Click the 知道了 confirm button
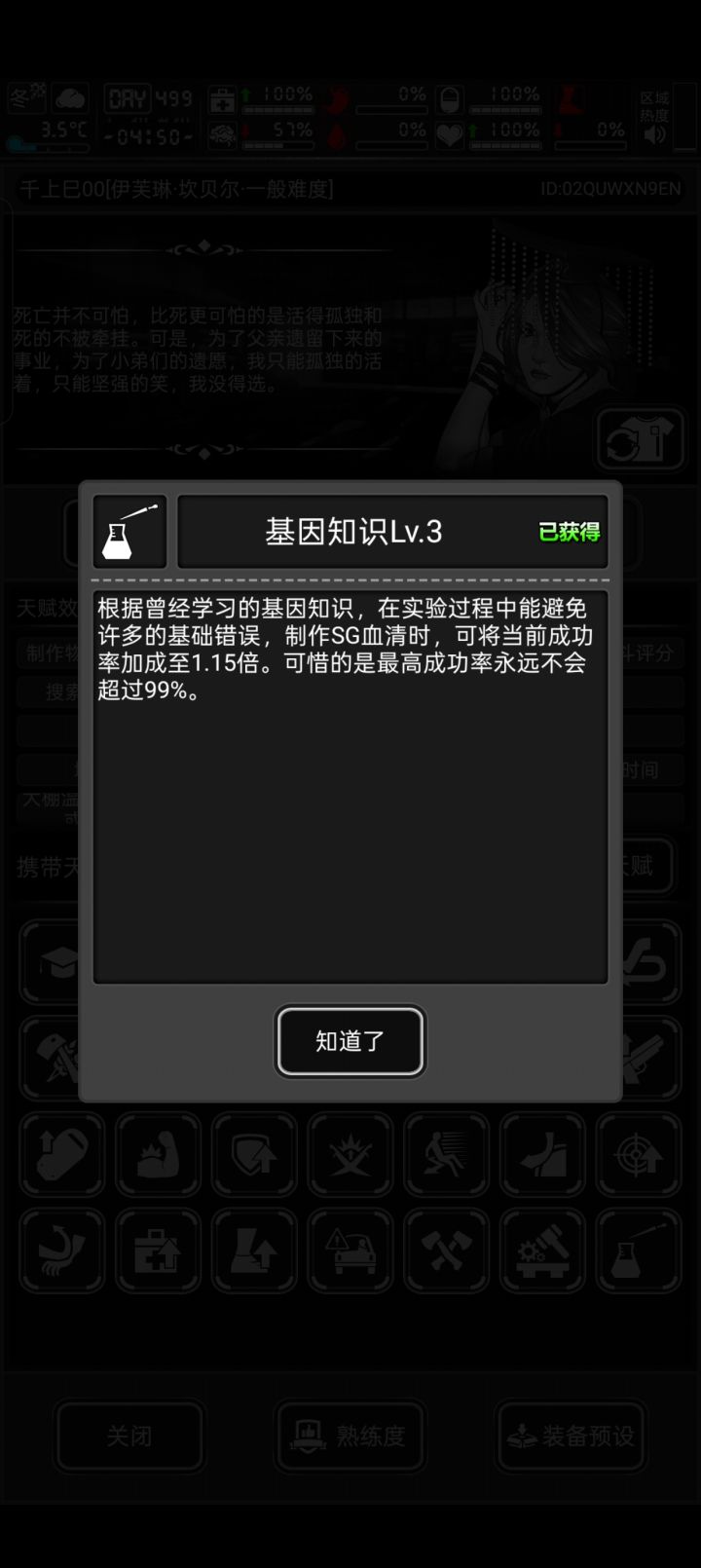The image size is (701, 1568). pos(350,1041)
